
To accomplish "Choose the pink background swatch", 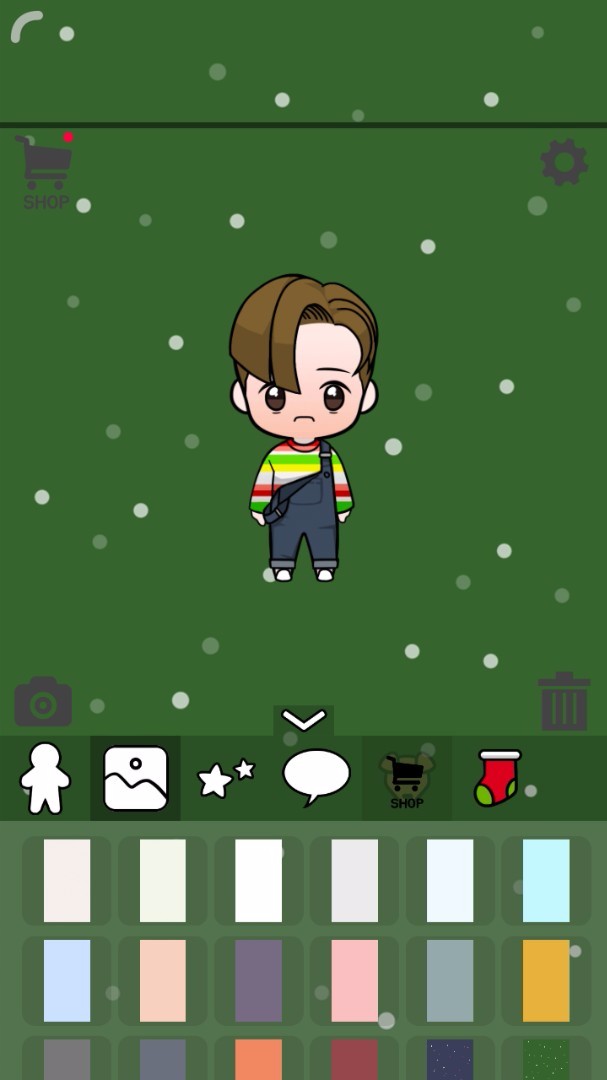I will coord(354,980).
